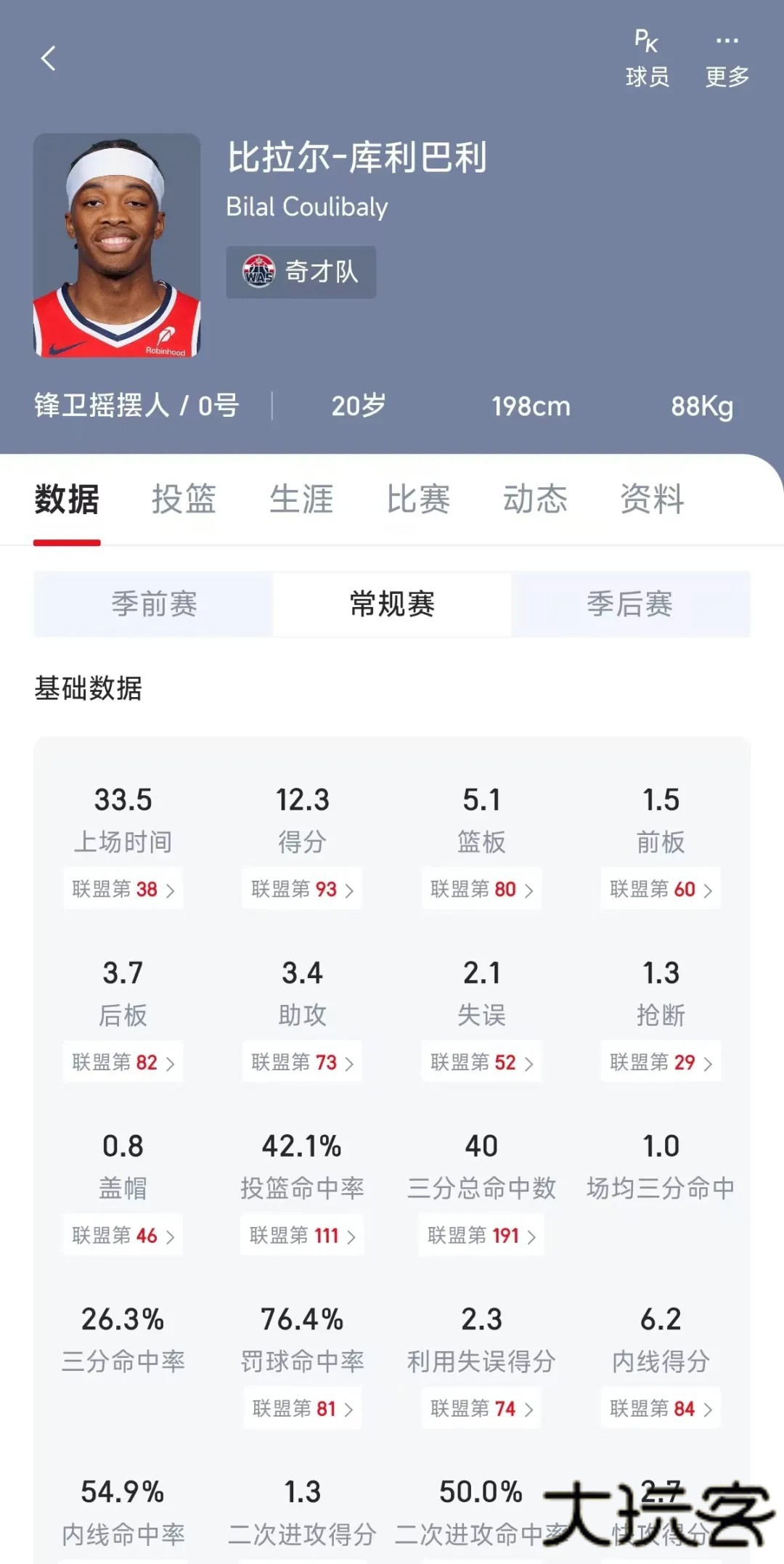This screenshot has height=1564, width=784.
Task: Open 上场时间 league rank 38
Action: coord(123,889)
